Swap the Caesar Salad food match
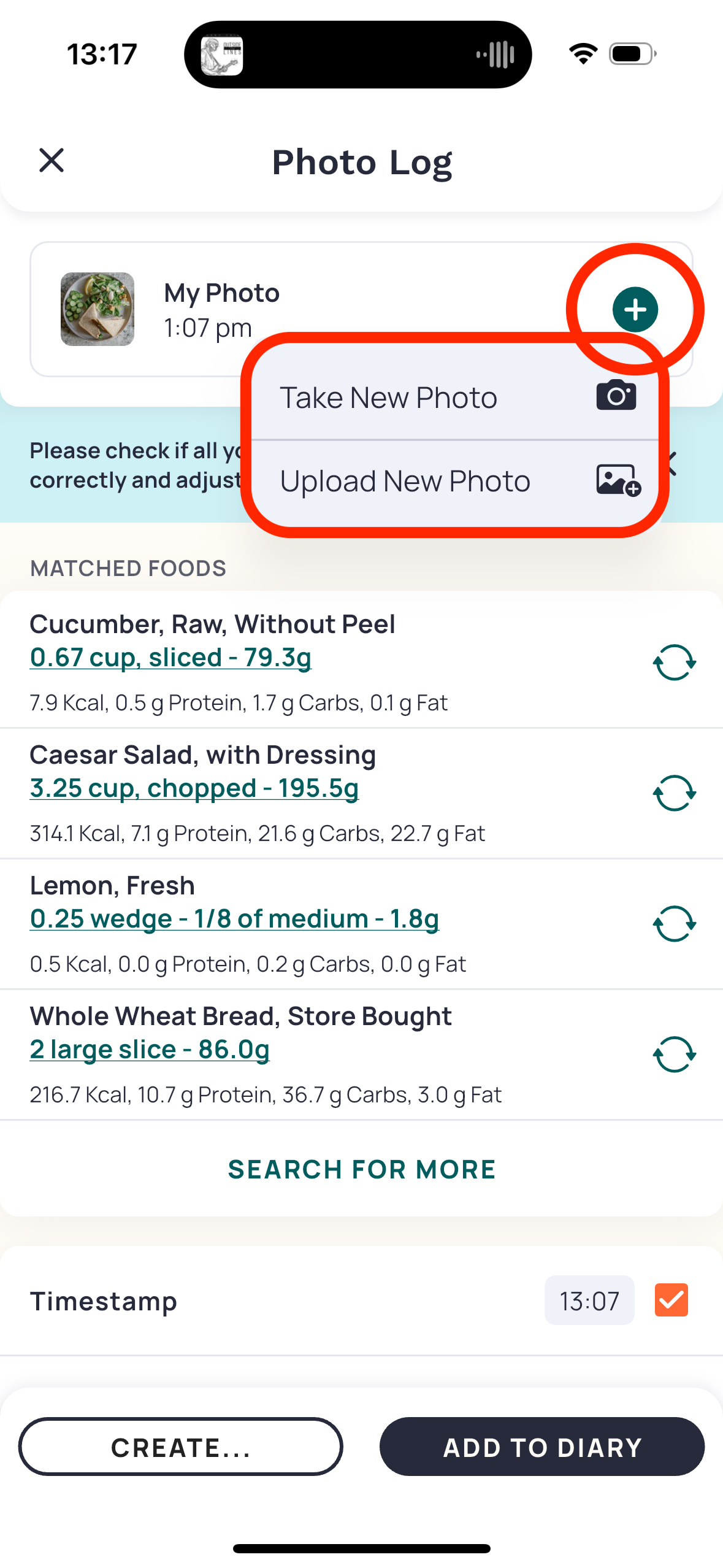 tap(674, 793)
